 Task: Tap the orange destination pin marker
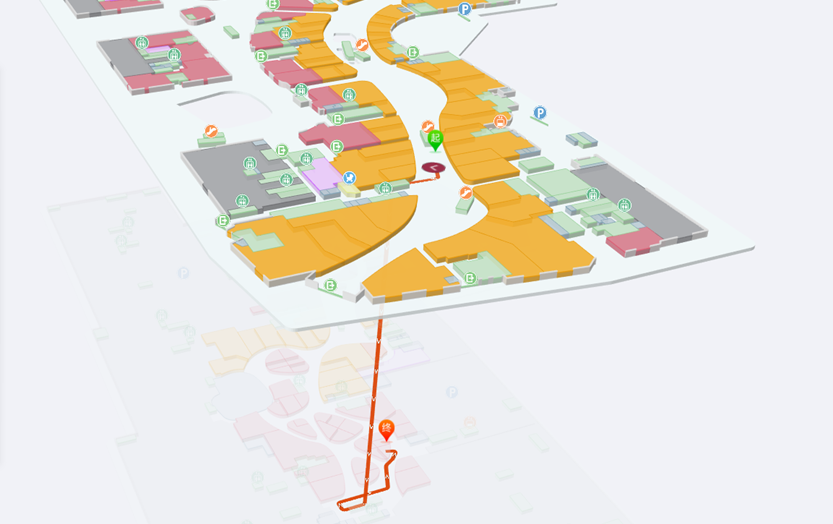[387, 429]
